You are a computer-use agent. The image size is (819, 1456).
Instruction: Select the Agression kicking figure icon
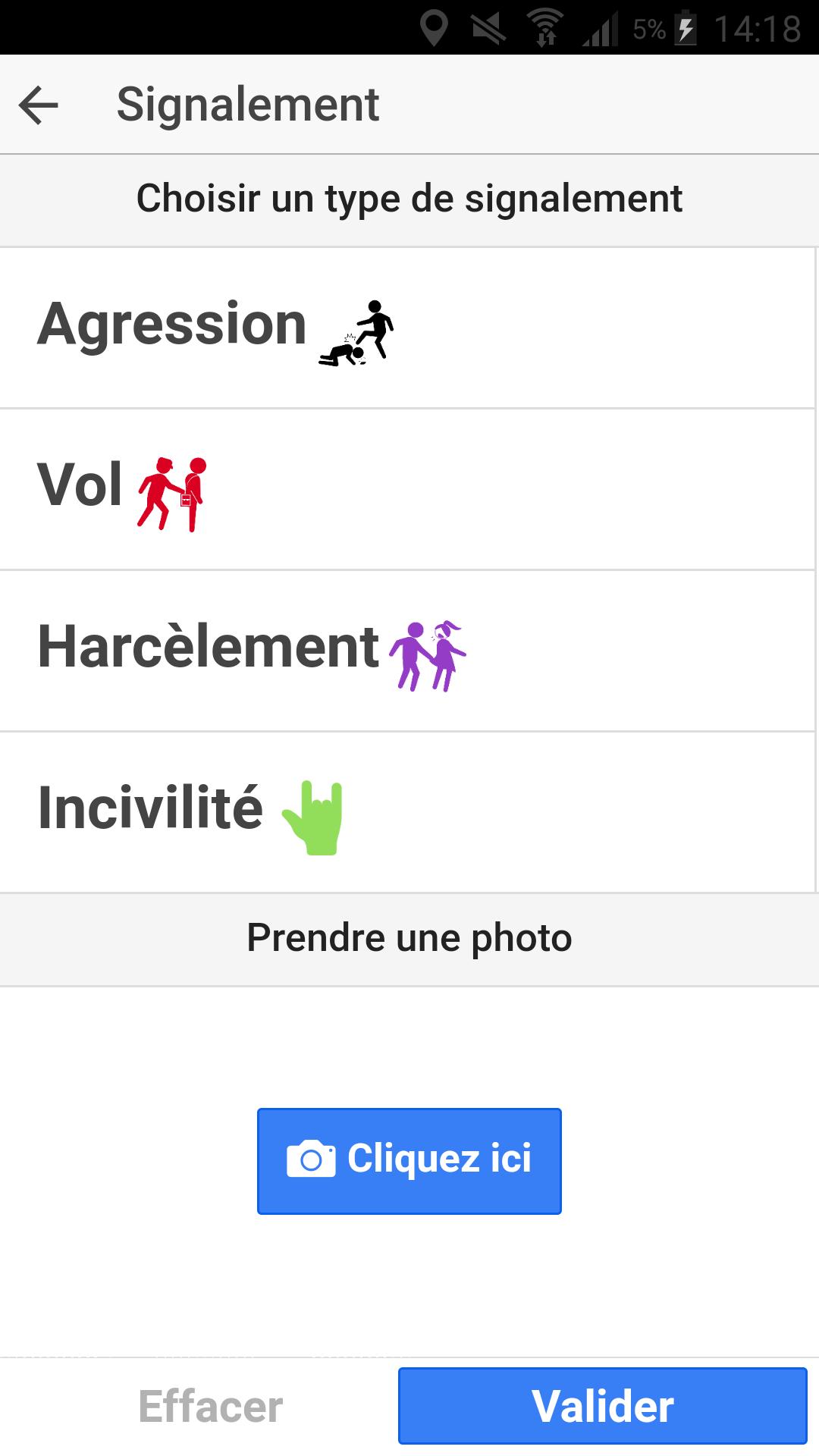[x=356, y=331]
